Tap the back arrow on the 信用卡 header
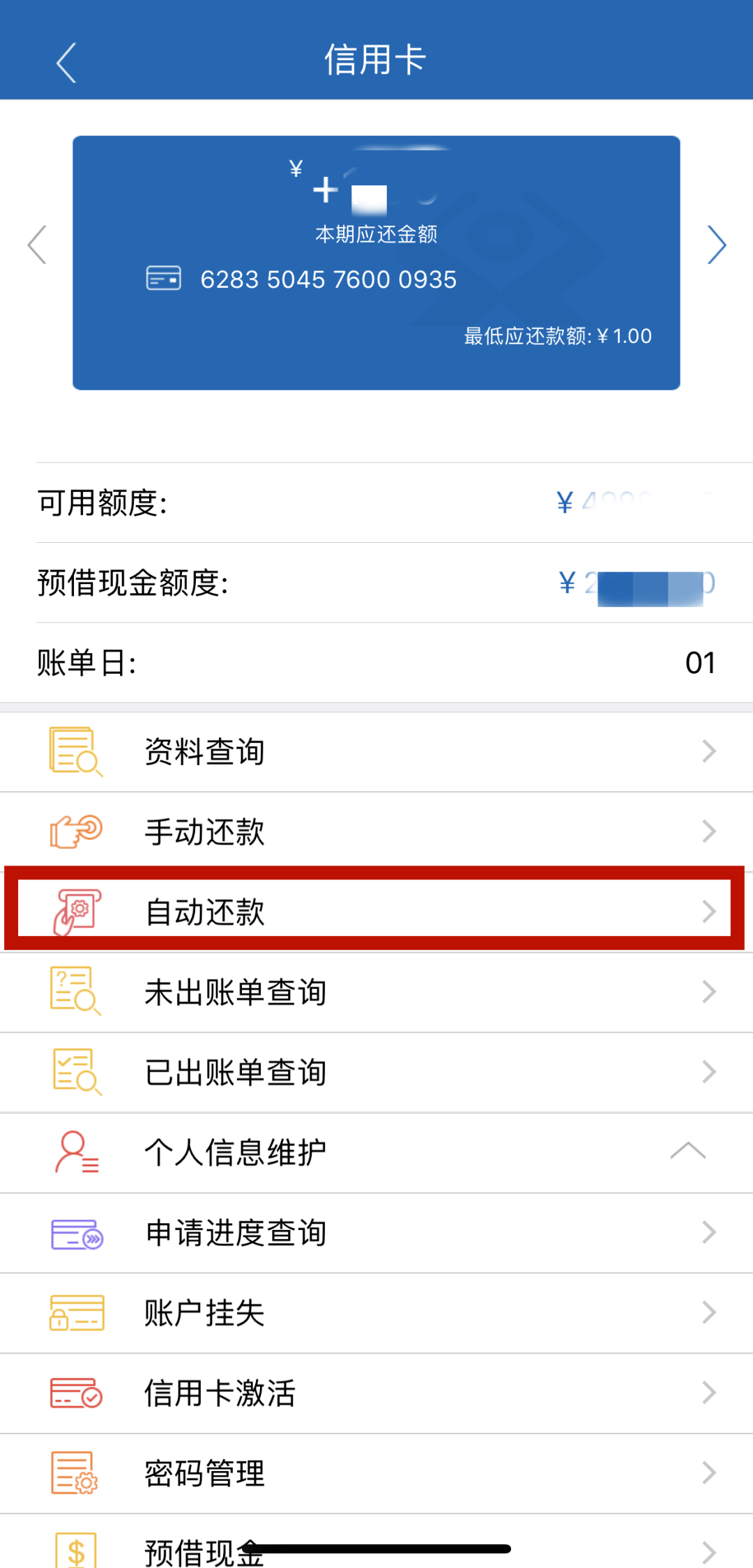 (66, 61)
